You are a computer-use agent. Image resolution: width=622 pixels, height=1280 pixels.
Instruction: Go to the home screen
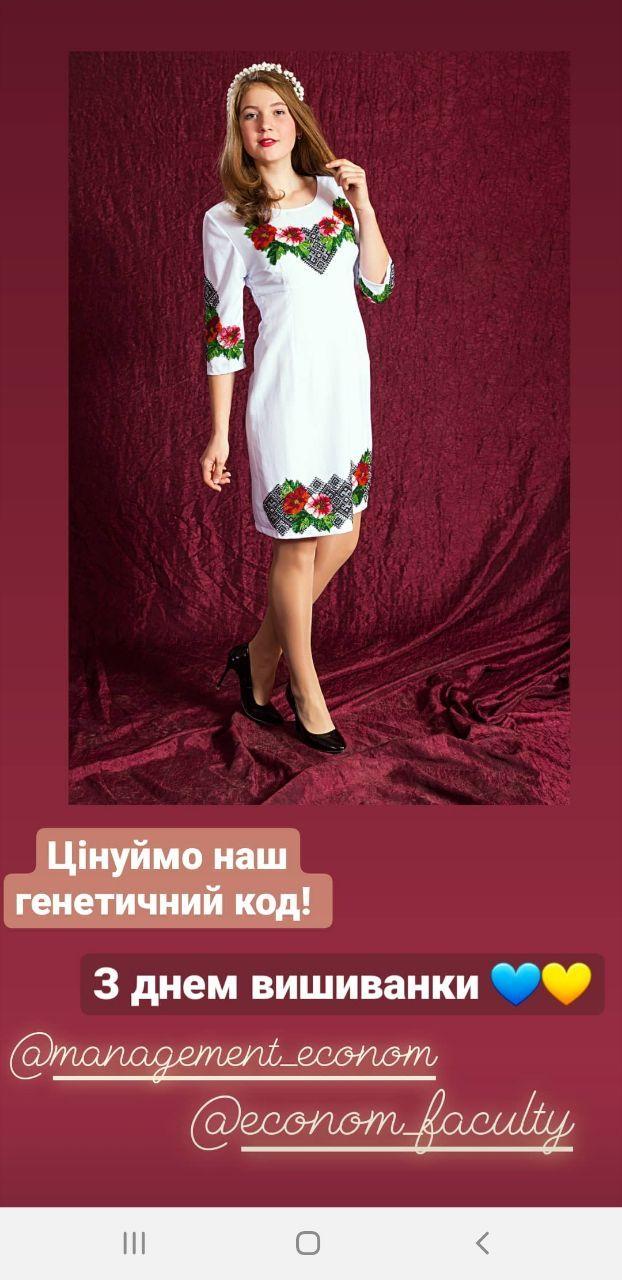tap(308, 1243)
